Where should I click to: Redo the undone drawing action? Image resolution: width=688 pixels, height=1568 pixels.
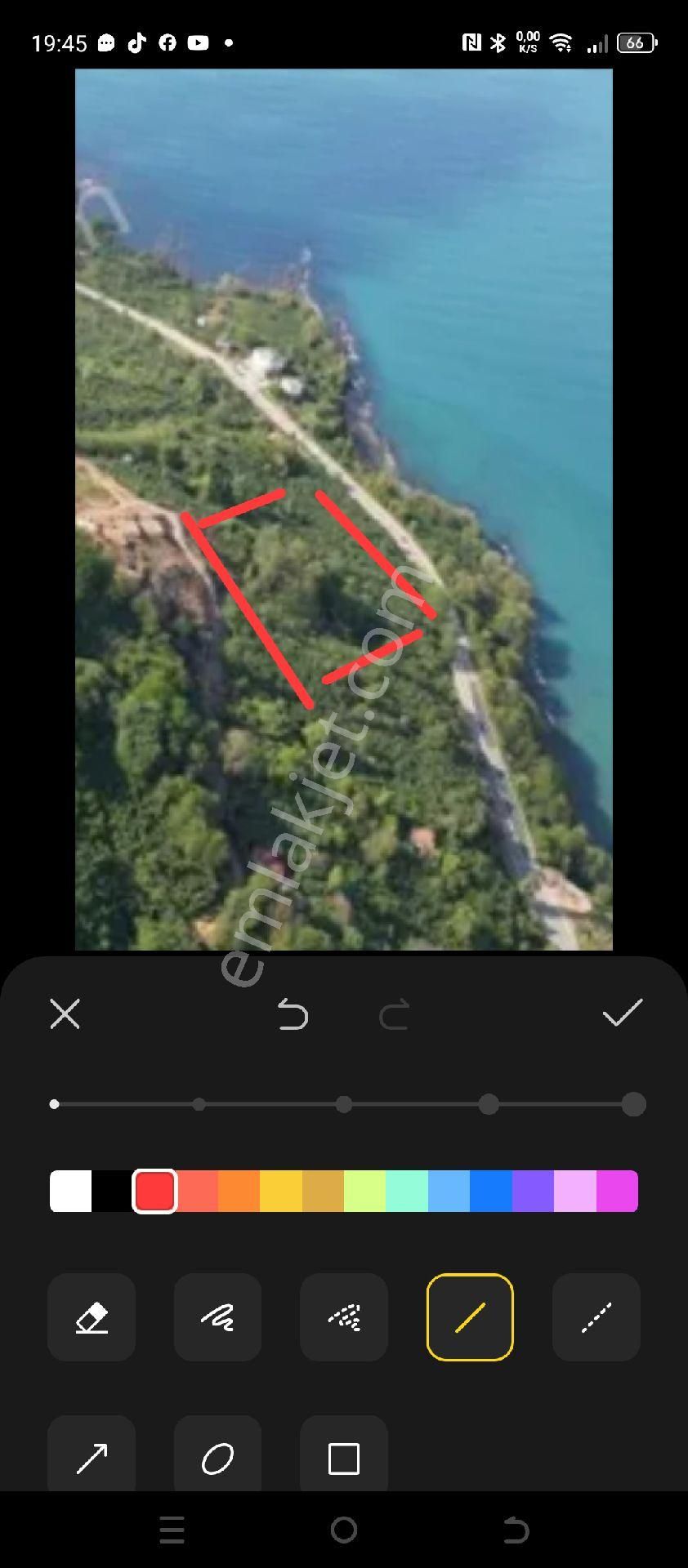coord(395,1014)
